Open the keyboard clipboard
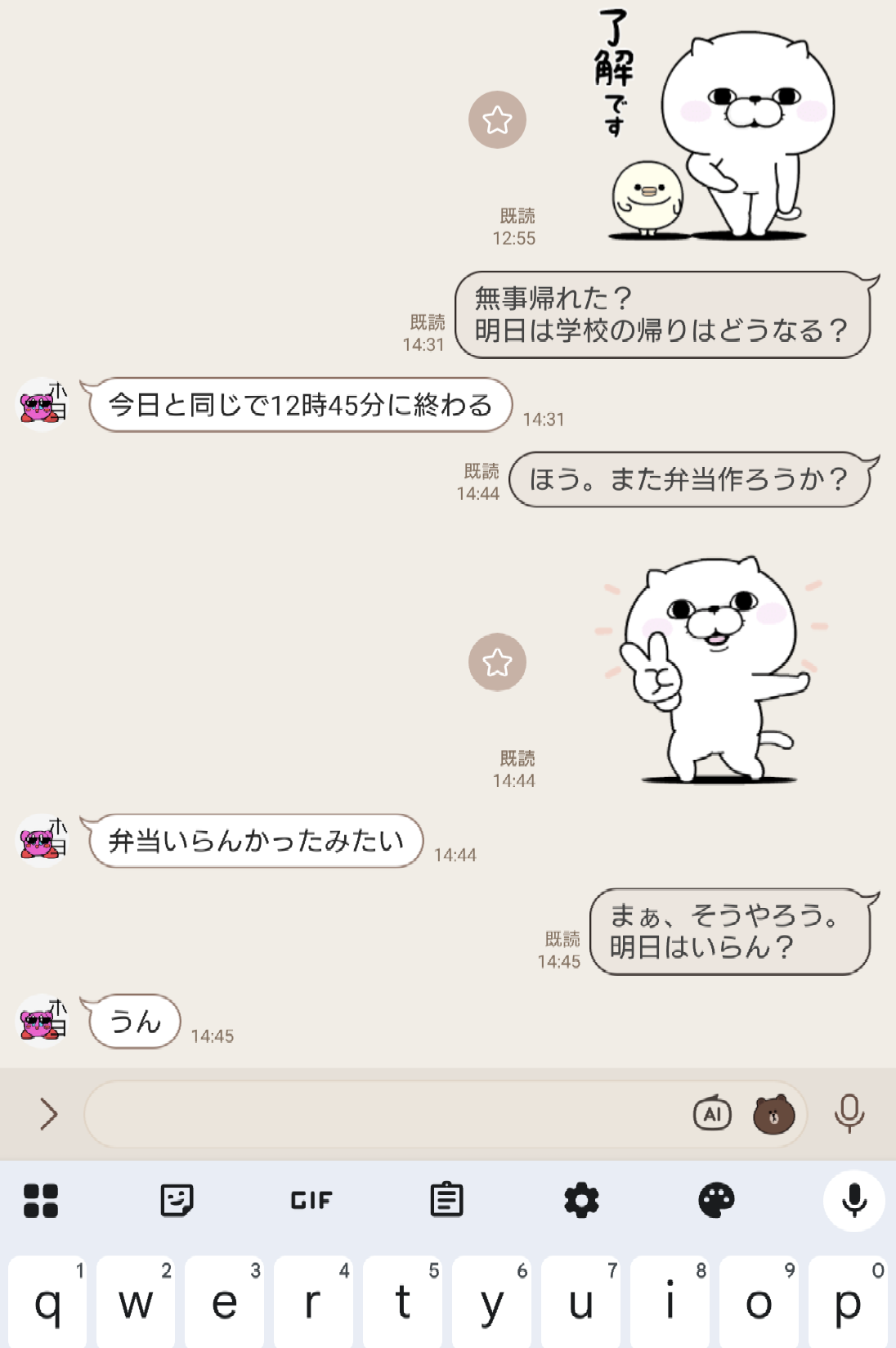The width and height of the screenshot is (896, 1348). pos(446,1200)
